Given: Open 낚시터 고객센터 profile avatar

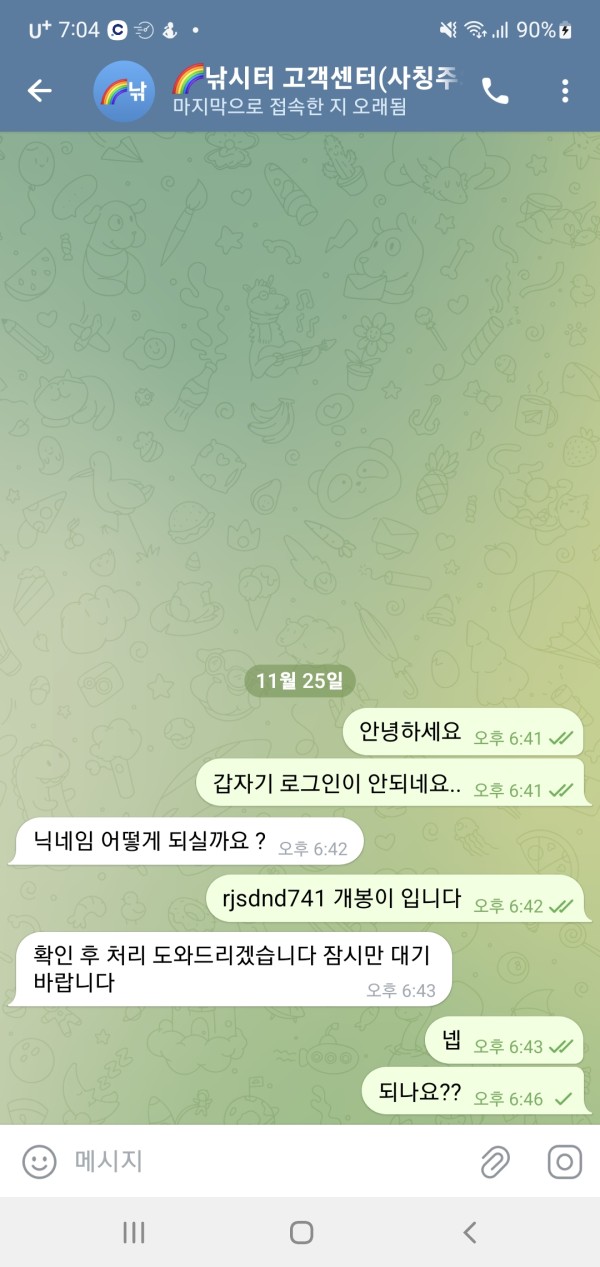Looking at the screenshot, I should point(124,91).
